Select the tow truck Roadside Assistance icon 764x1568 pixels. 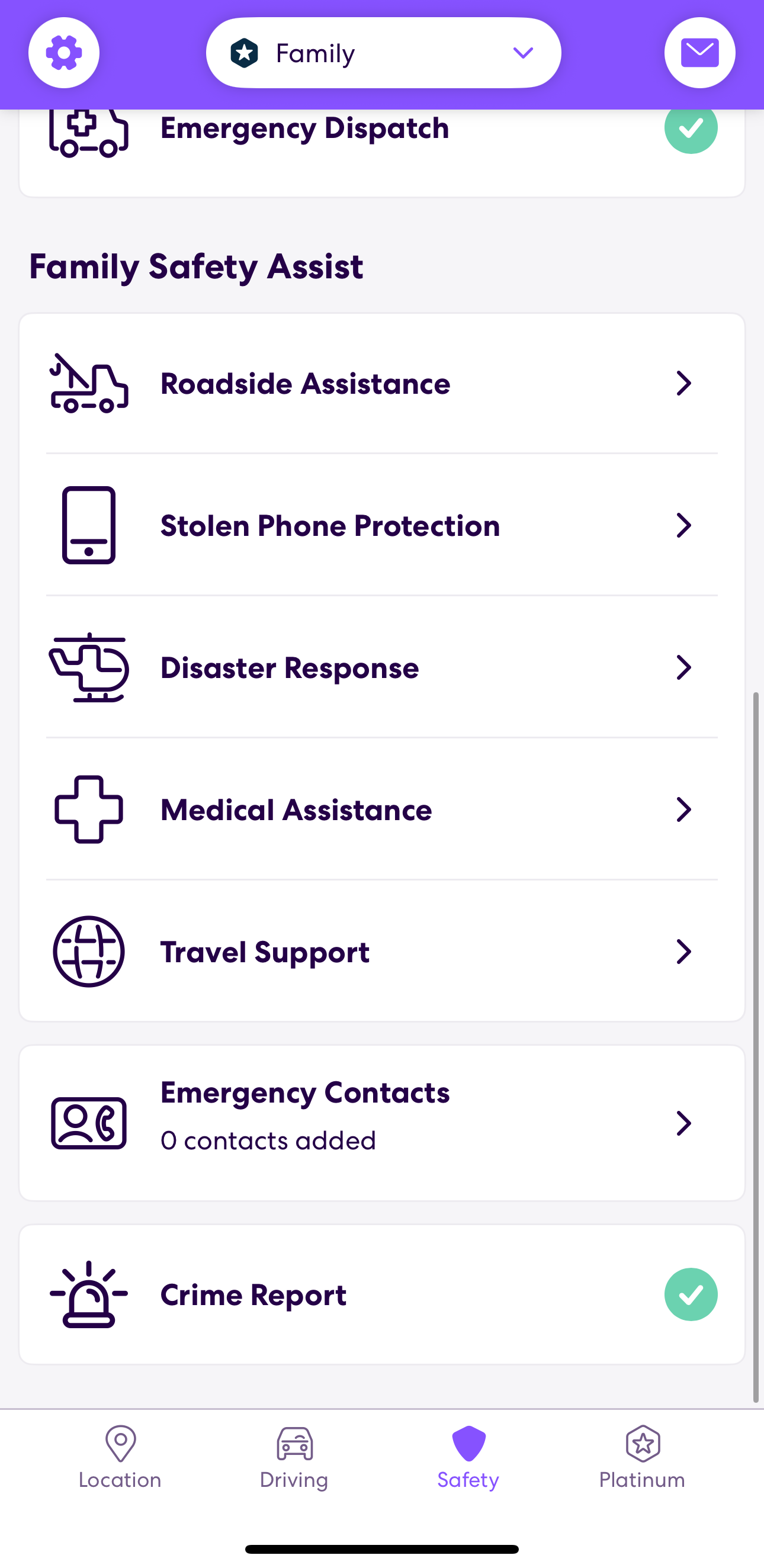tap(88, 384)
